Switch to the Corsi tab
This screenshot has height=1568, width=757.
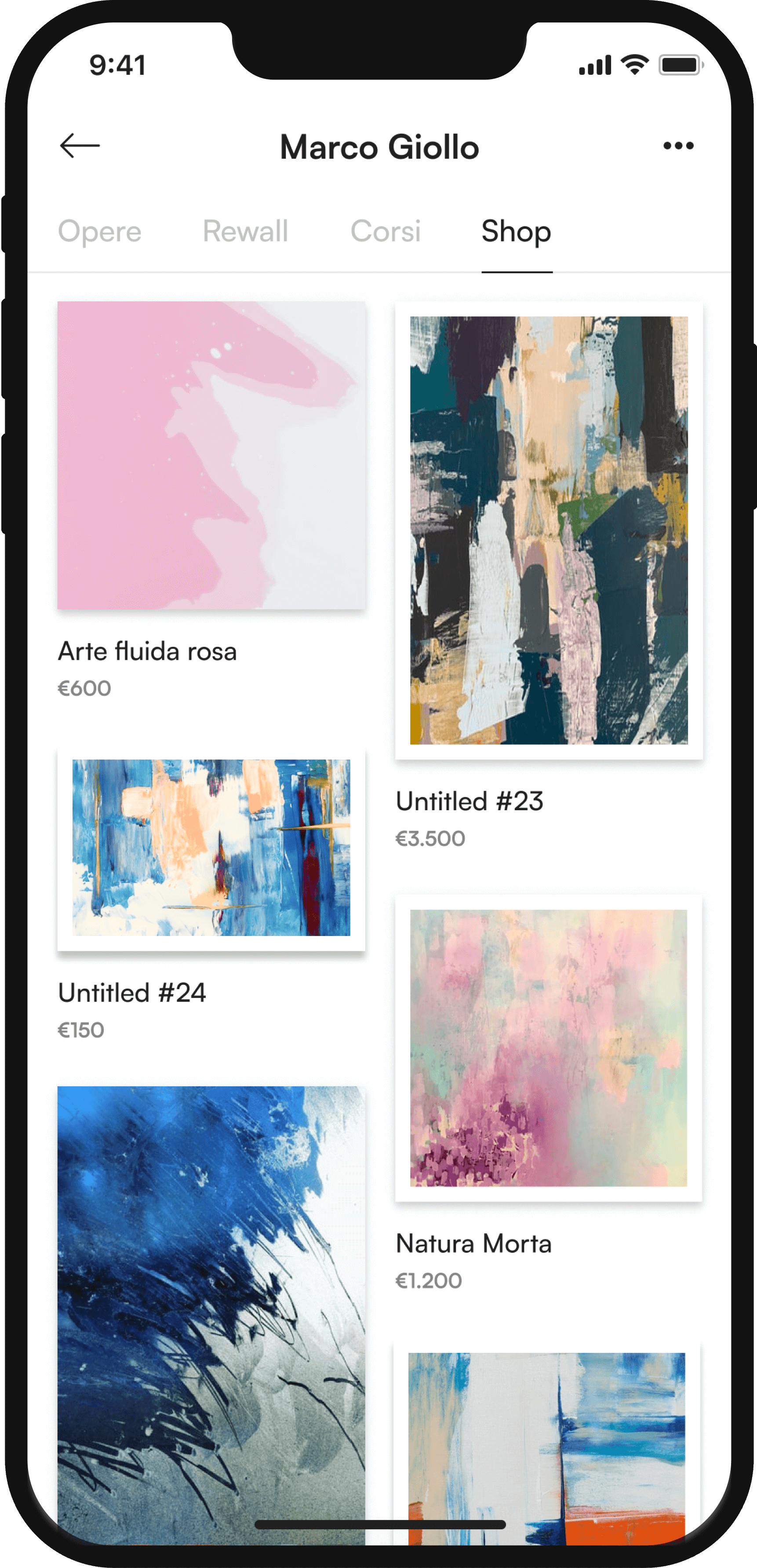click(x=385, y=231)
